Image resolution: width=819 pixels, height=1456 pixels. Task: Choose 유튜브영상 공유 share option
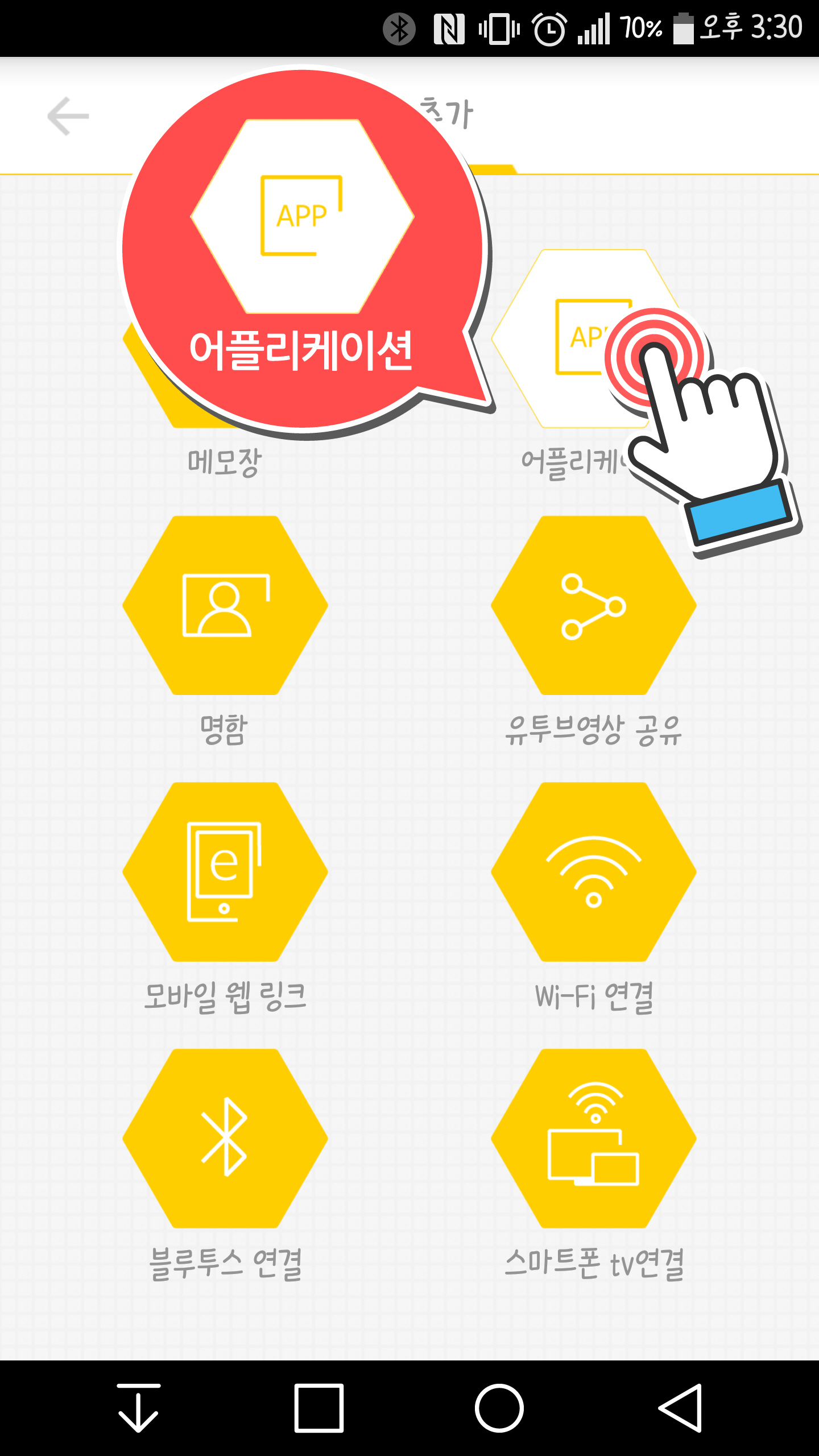594,605
